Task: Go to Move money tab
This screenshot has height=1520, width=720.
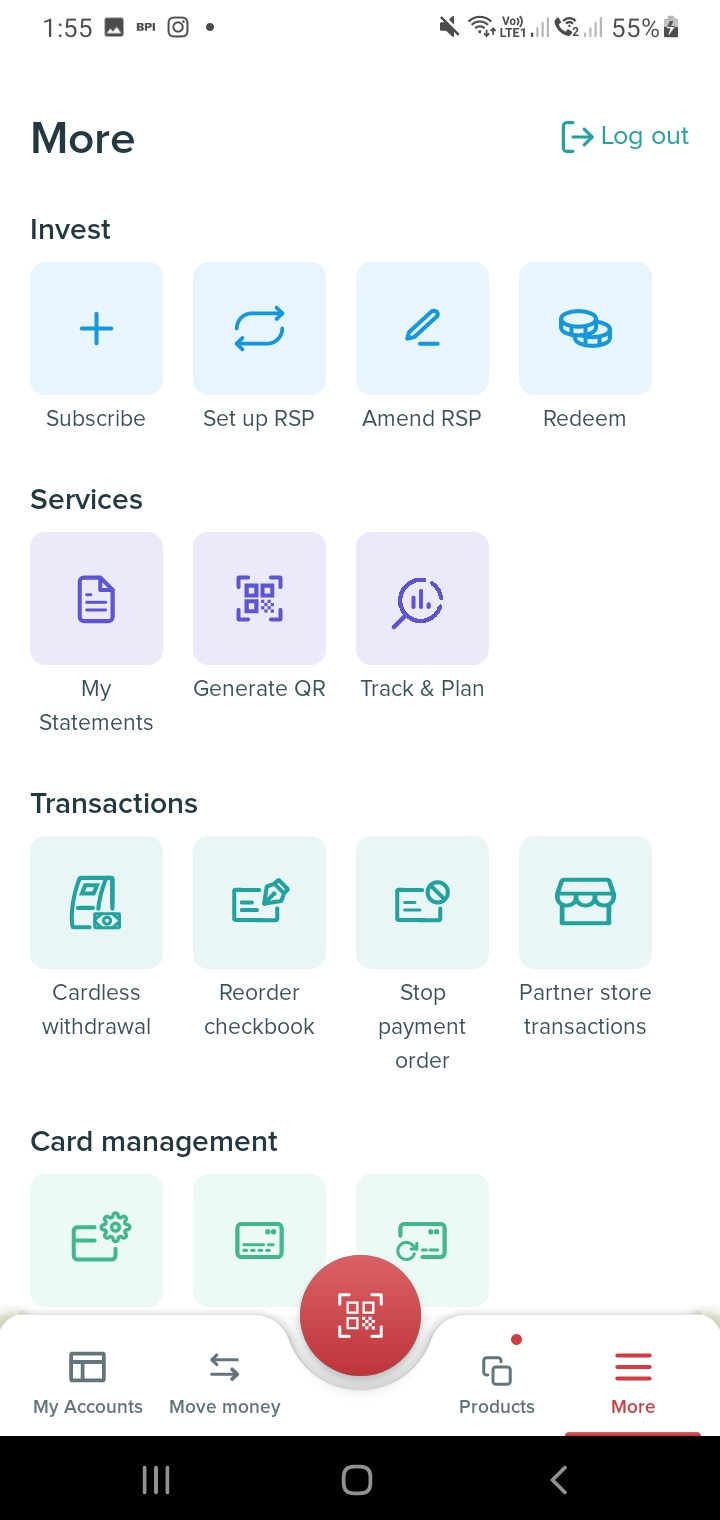Action: (x=225, y=1382)
